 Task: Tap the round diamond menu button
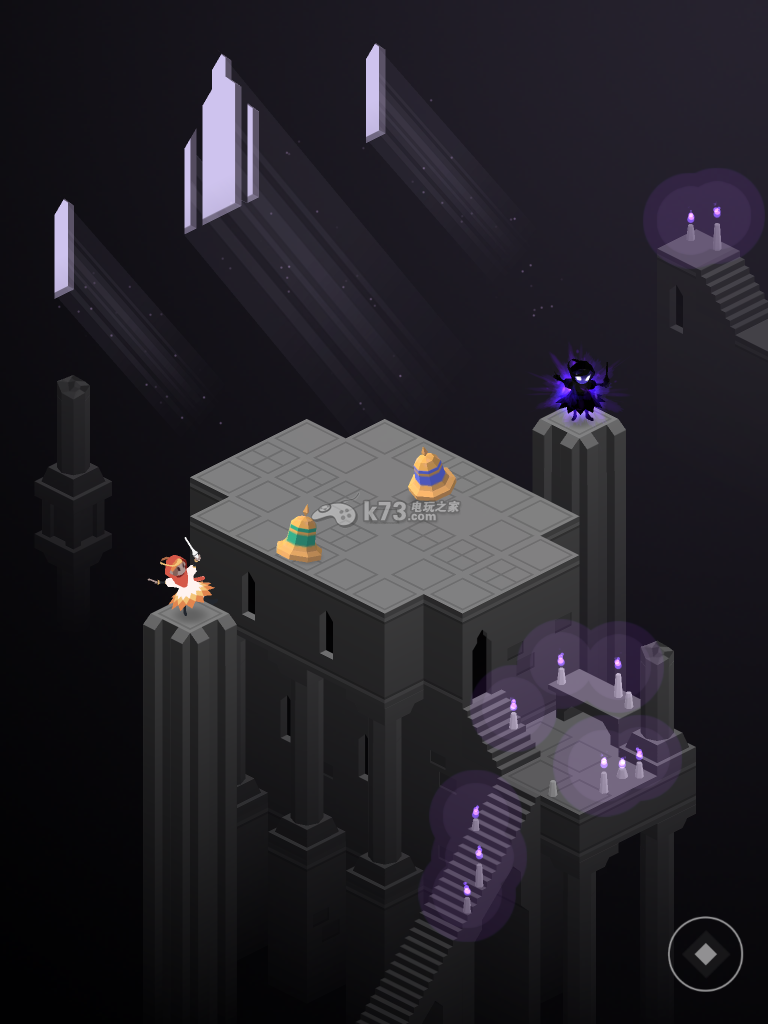pyautogui.click(x=705, y=953)
